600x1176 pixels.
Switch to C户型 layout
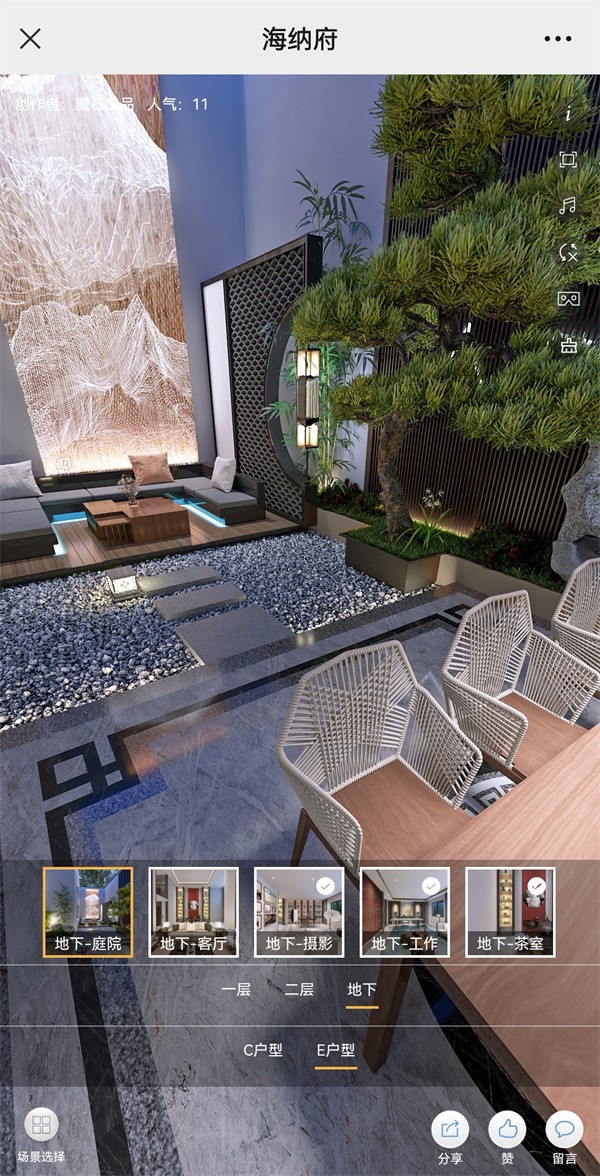click(263, 1050)
